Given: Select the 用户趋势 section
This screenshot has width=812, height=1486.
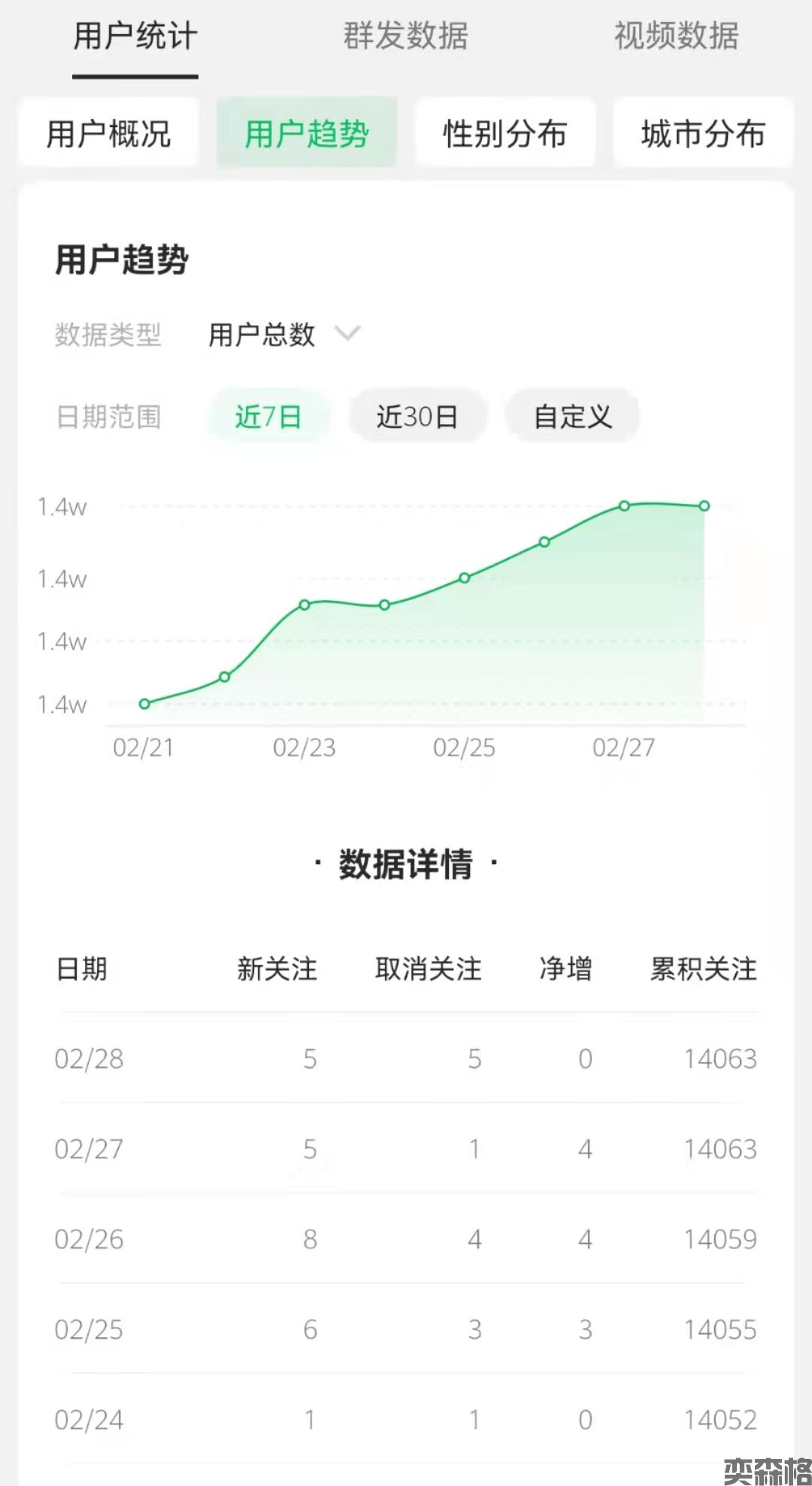Looking at the screenshot, I should point(307,134).
